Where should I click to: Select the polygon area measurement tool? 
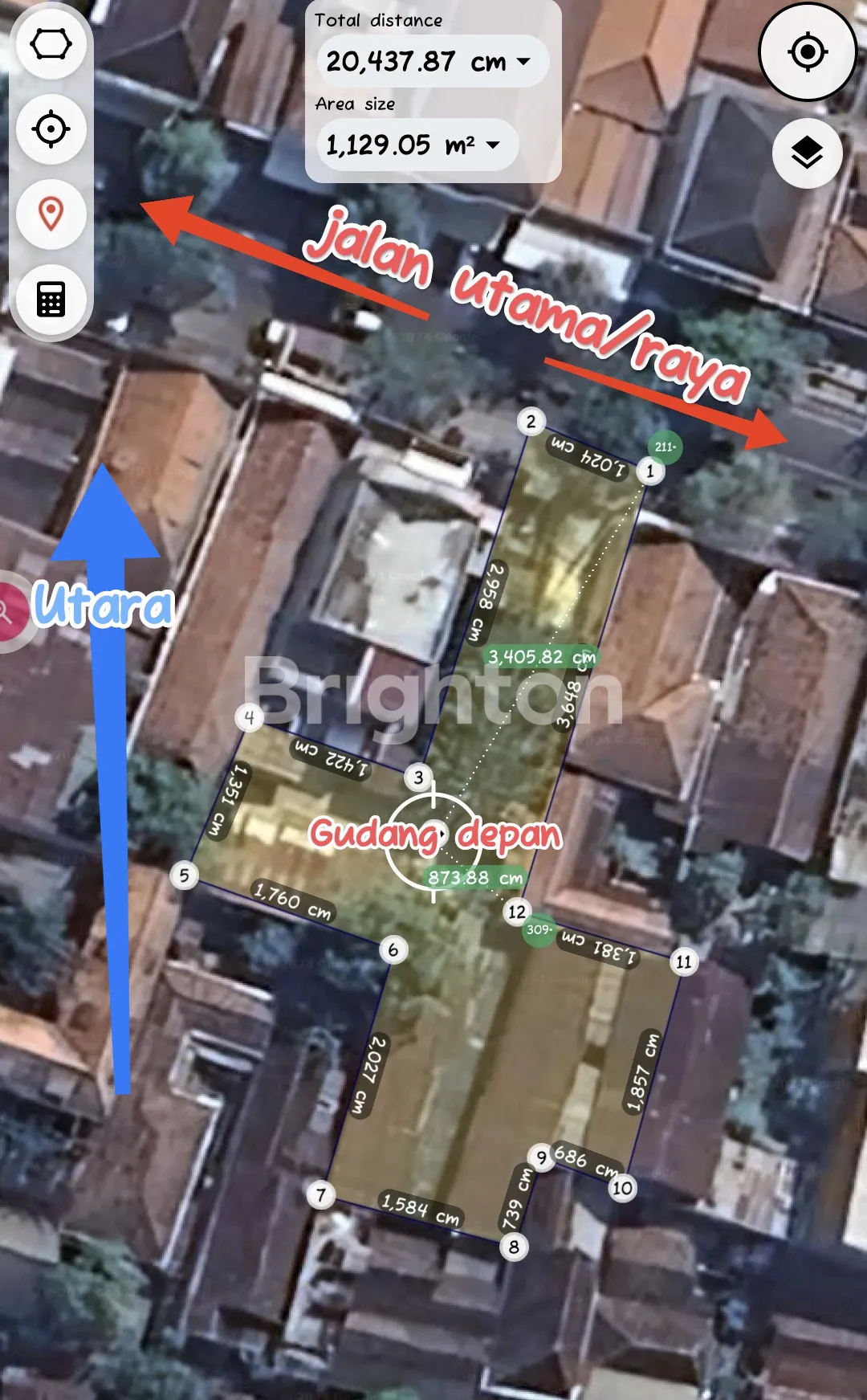coord(51,45)
